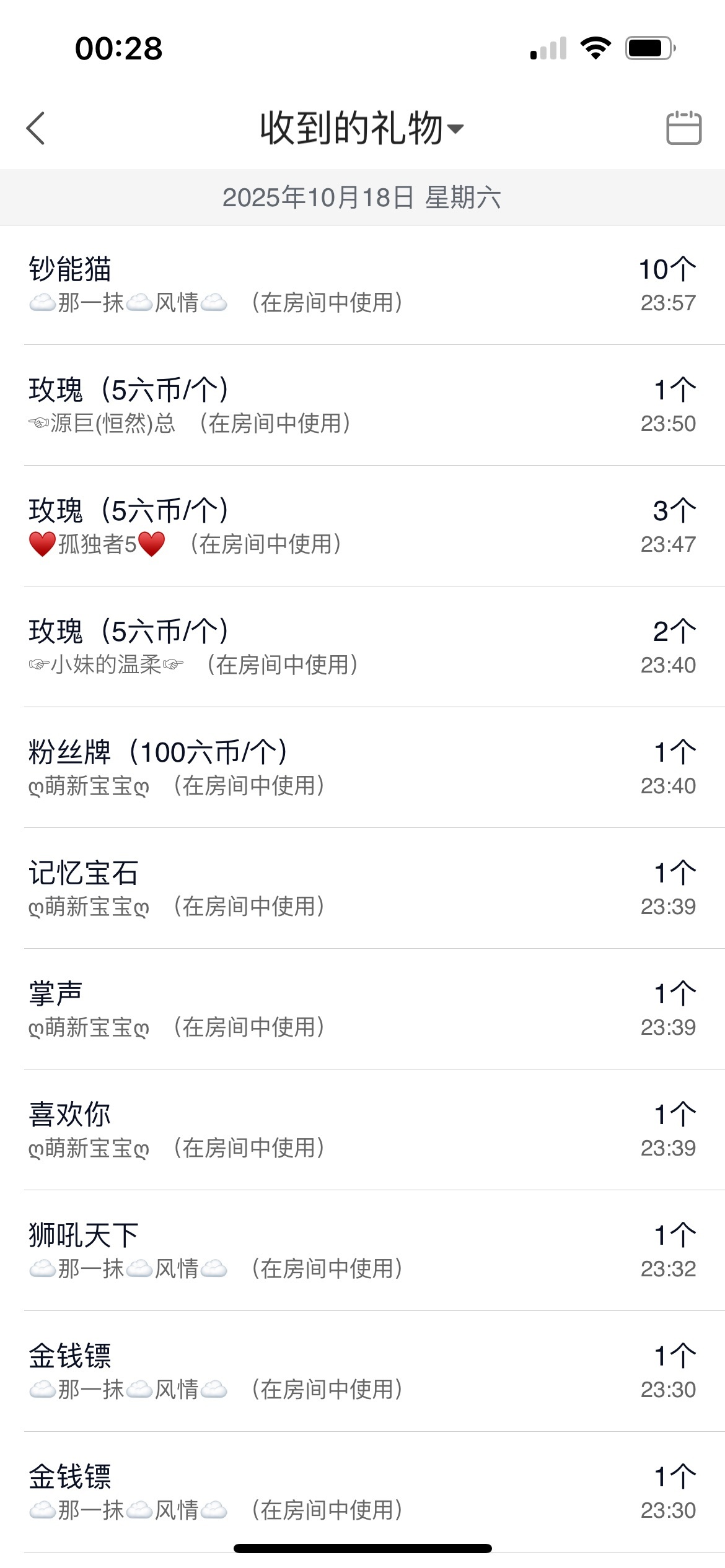This screenshot has height=1568, width=725.
Task: Expand the 收到的礼物 title dropdown
Action: click(x=362, y=128)
